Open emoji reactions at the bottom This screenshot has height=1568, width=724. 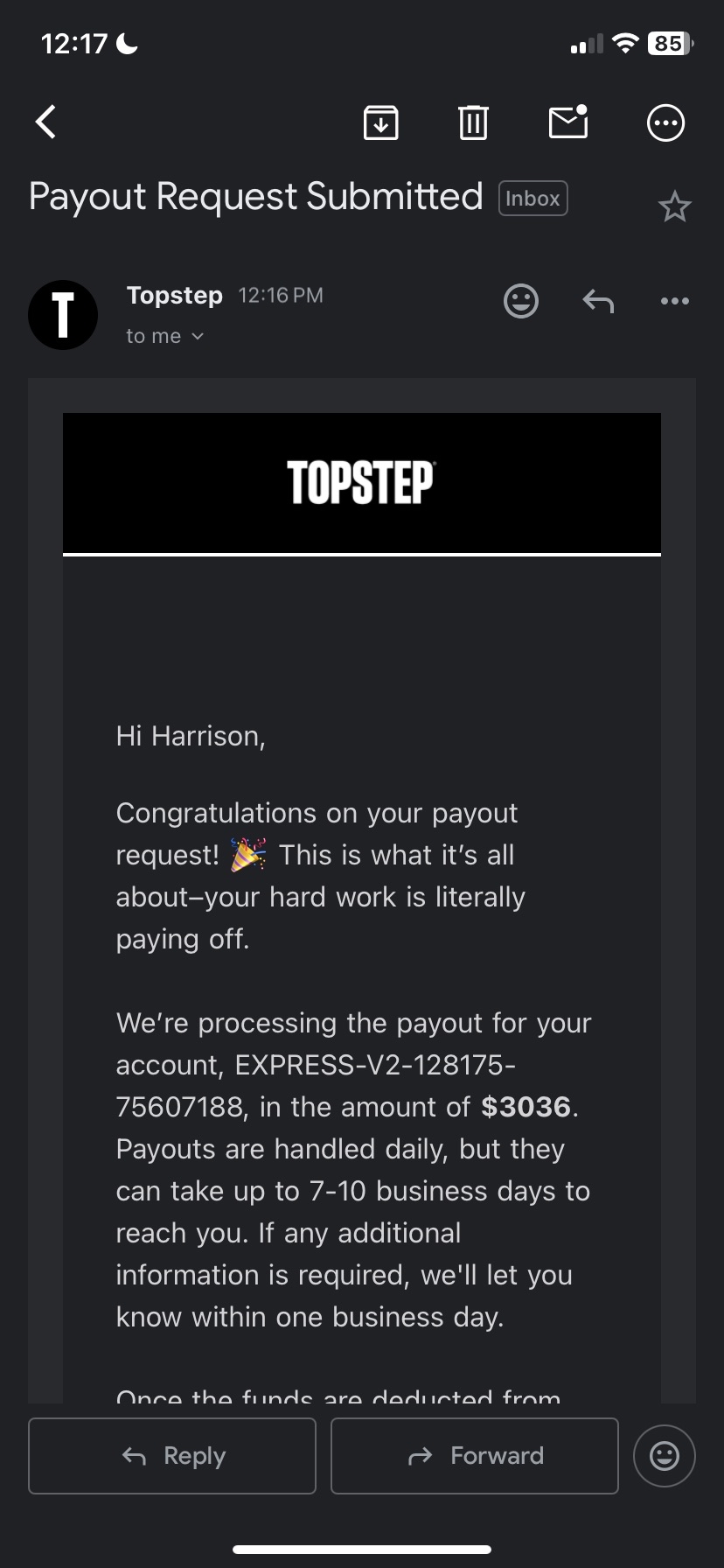(x=665, y=1456)
